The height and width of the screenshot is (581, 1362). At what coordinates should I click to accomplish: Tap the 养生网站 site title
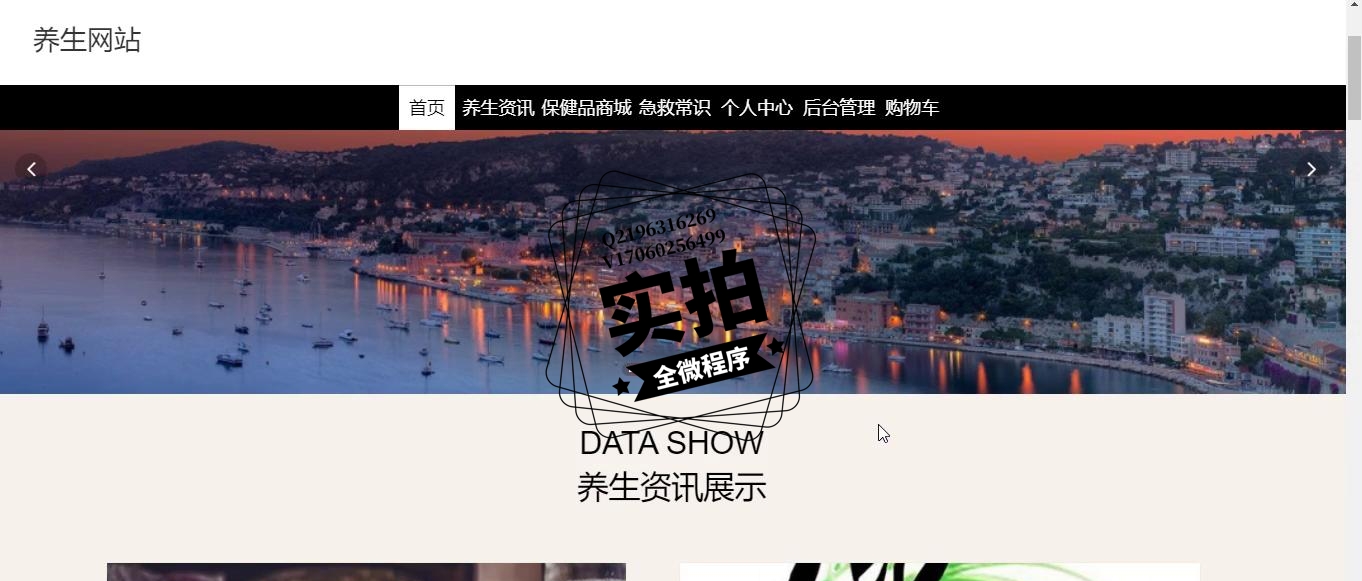tap(87, 40)
